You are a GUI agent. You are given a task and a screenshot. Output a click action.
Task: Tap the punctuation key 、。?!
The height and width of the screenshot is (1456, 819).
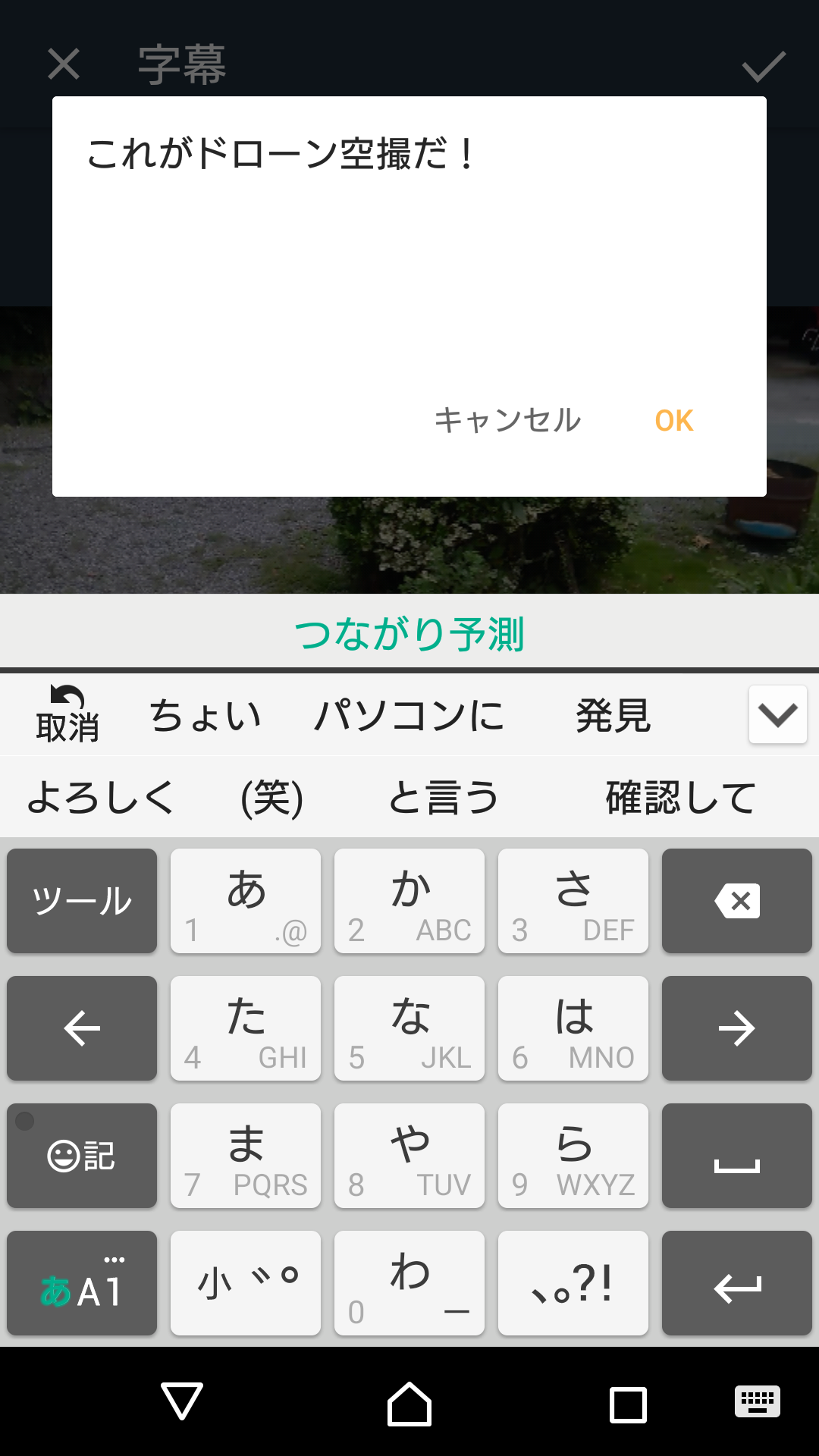point(573,1283)
